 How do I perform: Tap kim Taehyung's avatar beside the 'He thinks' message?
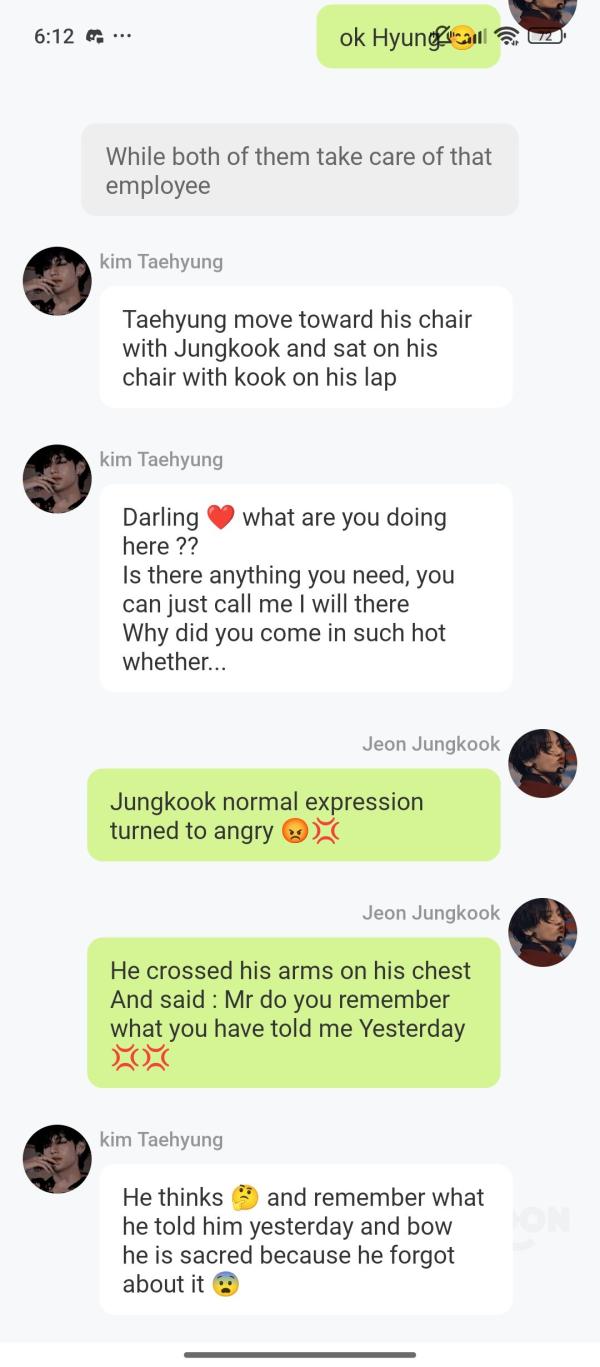57,1159
